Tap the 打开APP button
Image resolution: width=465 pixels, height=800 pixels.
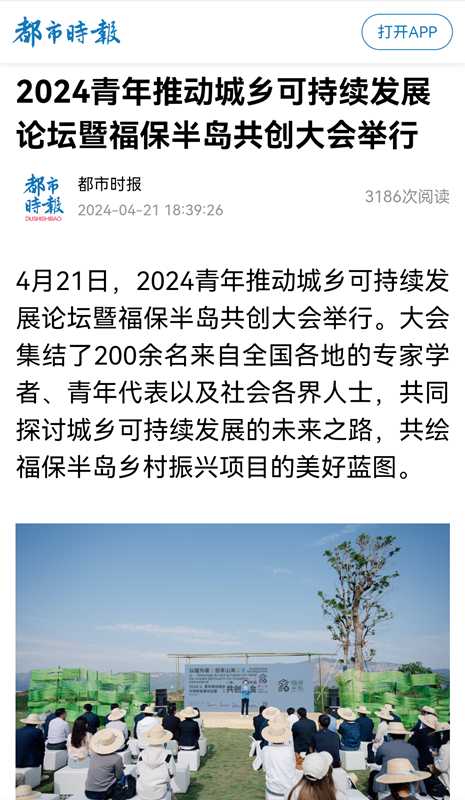(x=407, y=32)
